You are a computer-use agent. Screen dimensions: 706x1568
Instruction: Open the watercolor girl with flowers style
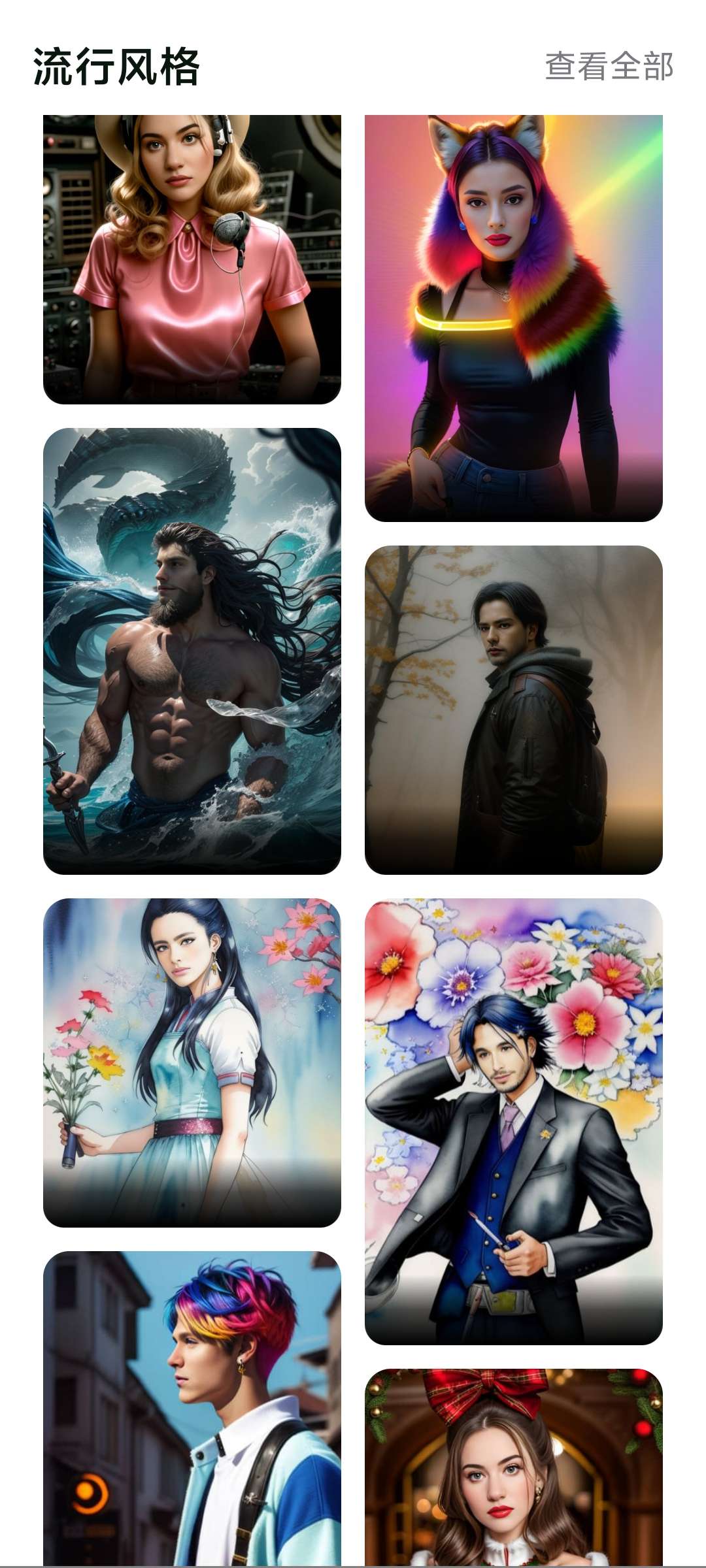tap(192, 1062)
